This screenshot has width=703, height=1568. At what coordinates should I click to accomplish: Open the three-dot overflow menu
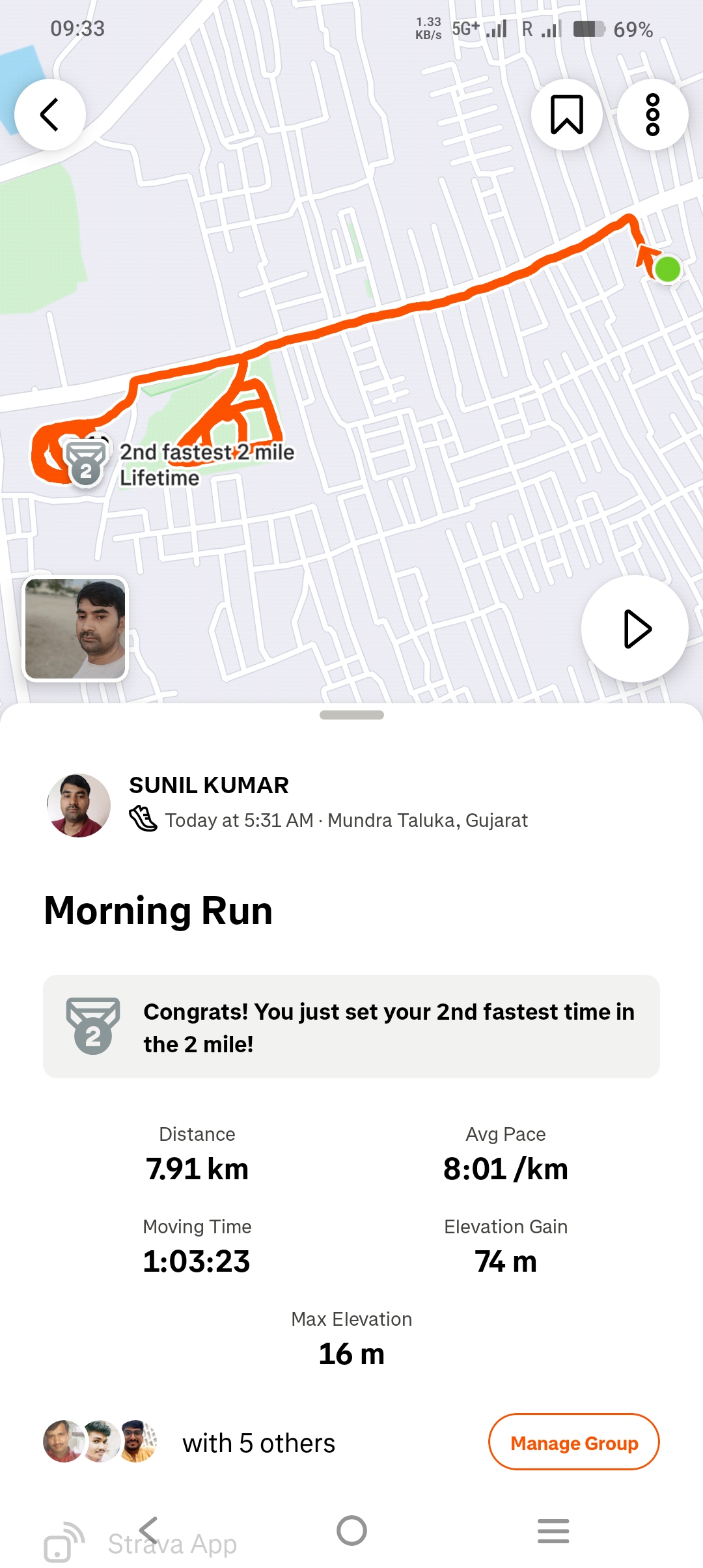(652, 115)
